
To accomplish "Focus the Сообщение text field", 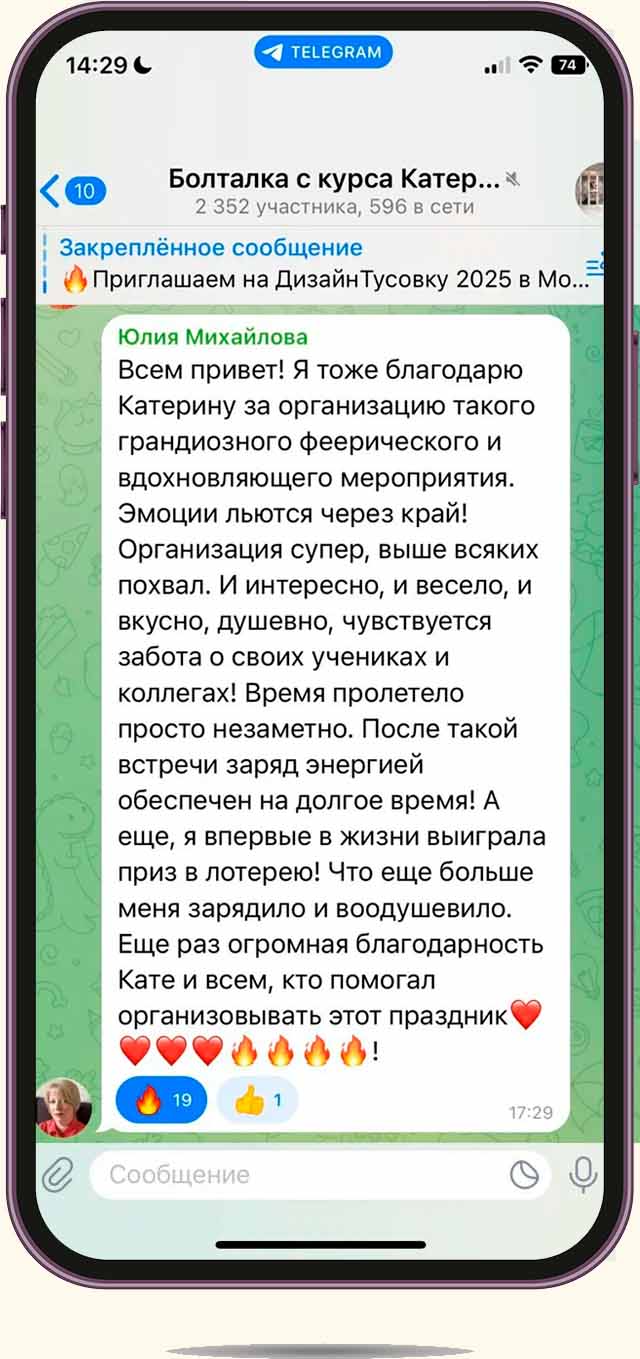I will coord(300,1175).
